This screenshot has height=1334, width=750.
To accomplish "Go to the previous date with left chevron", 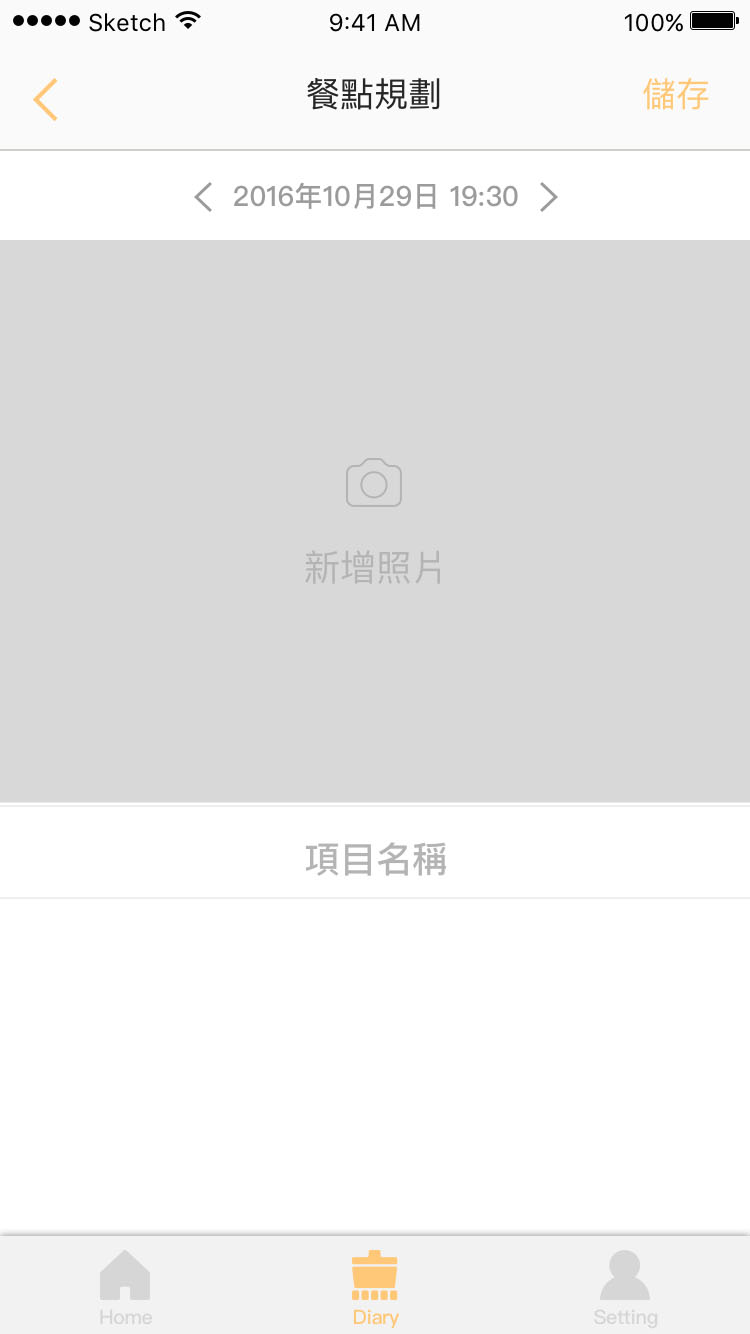I will tap(203, 197).
